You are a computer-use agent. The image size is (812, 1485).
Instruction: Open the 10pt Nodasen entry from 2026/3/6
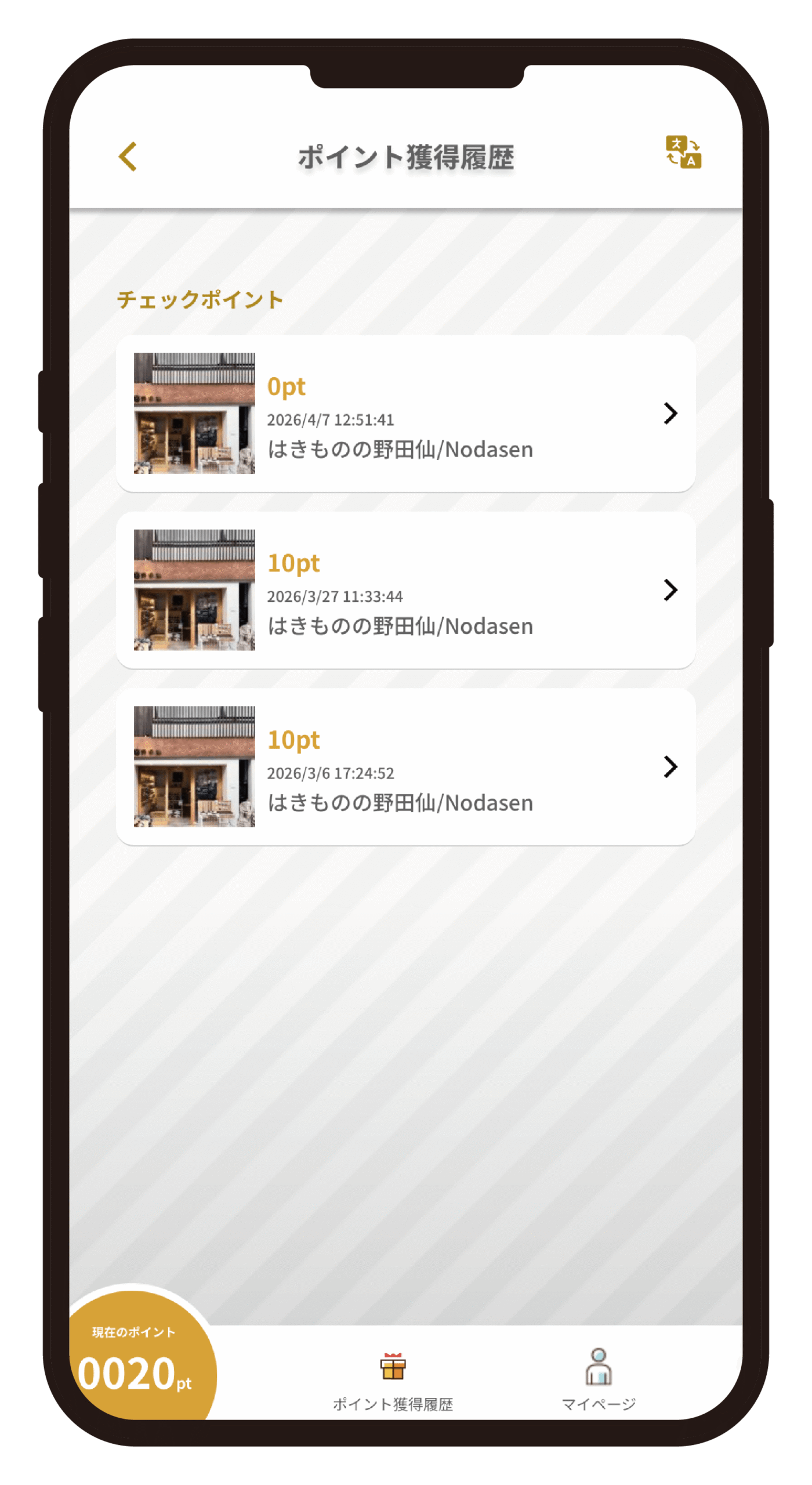point(405,767)
